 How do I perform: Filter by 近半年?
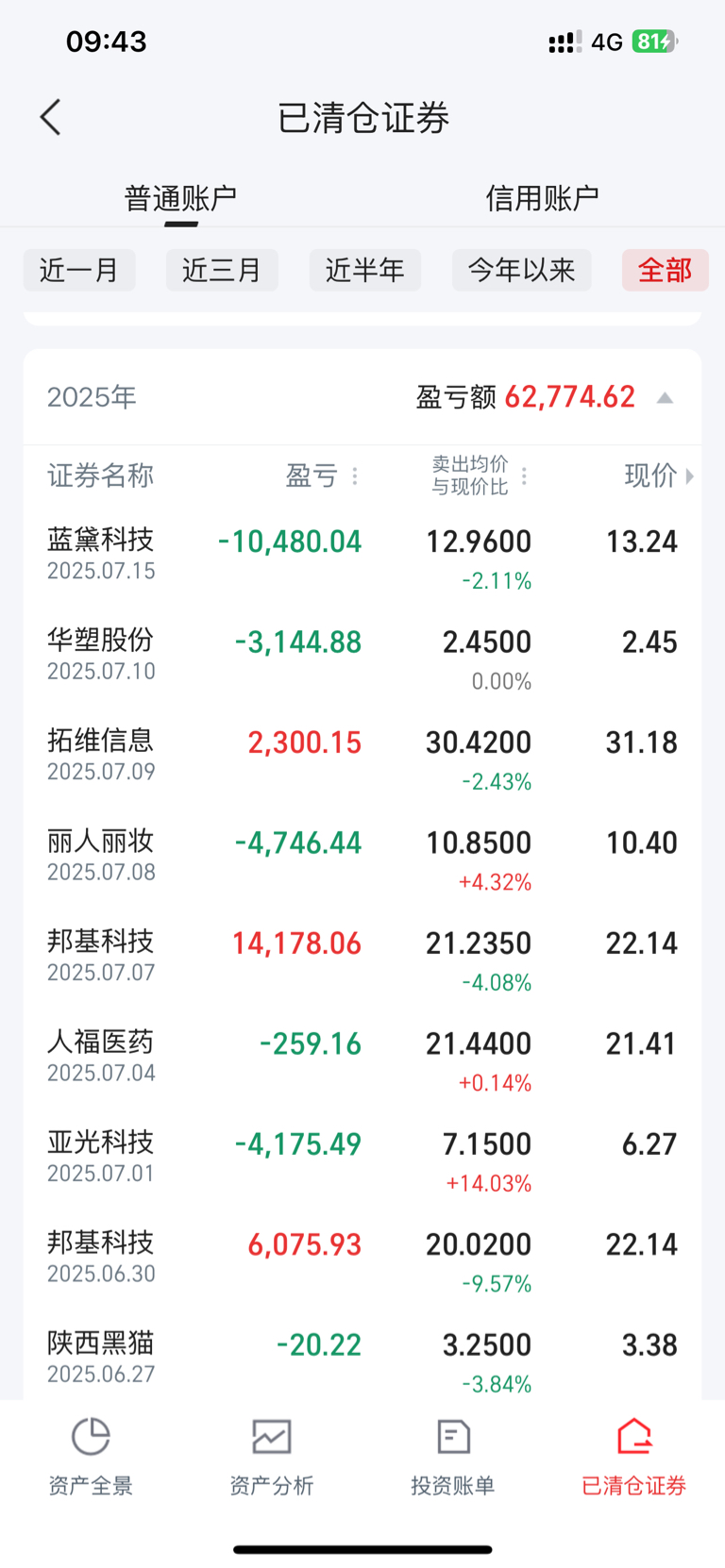(x=365, y=270)
